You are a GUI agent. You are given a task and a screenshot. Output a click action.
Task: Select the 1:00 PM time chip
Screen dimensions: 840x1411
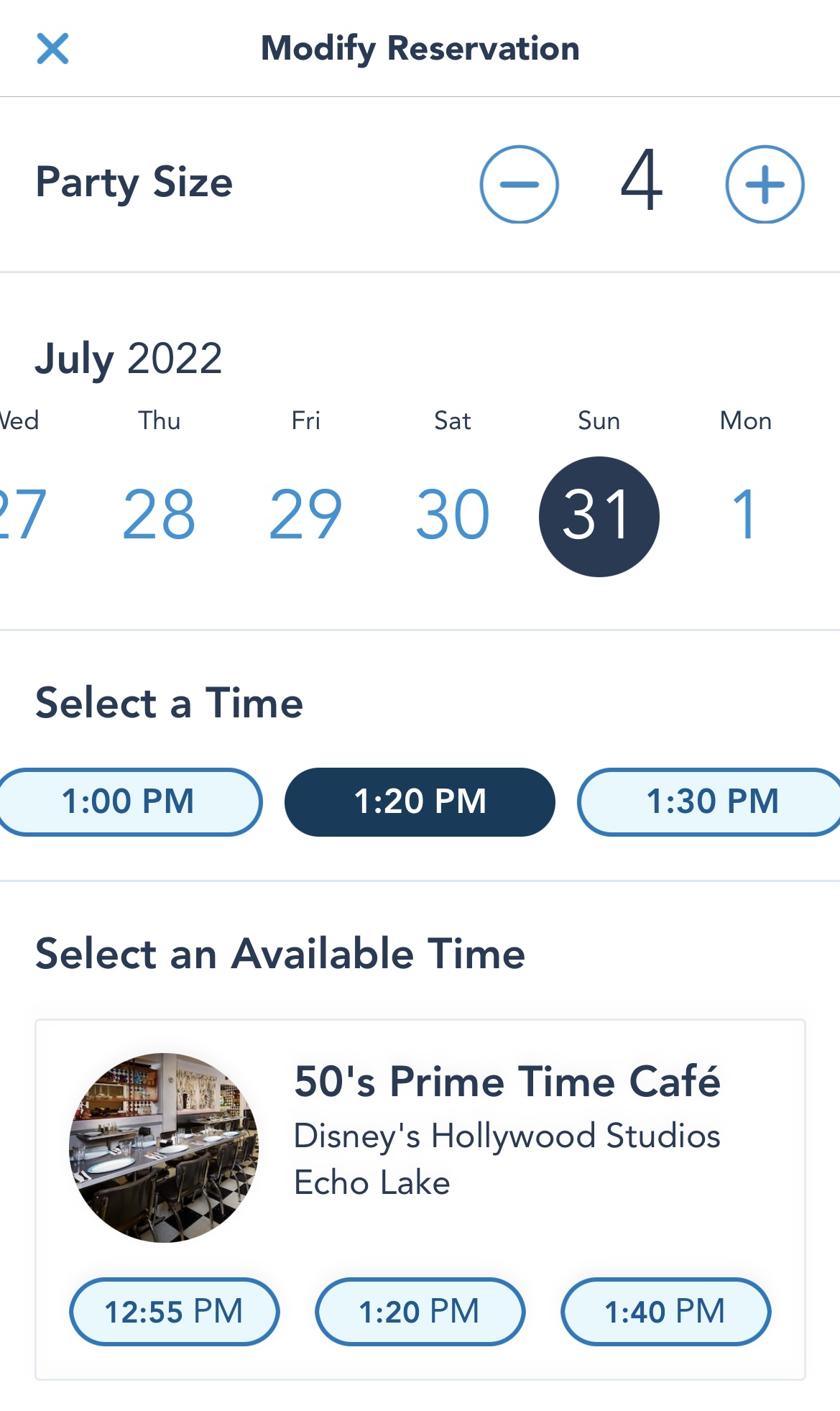click(x=129, y=801)
